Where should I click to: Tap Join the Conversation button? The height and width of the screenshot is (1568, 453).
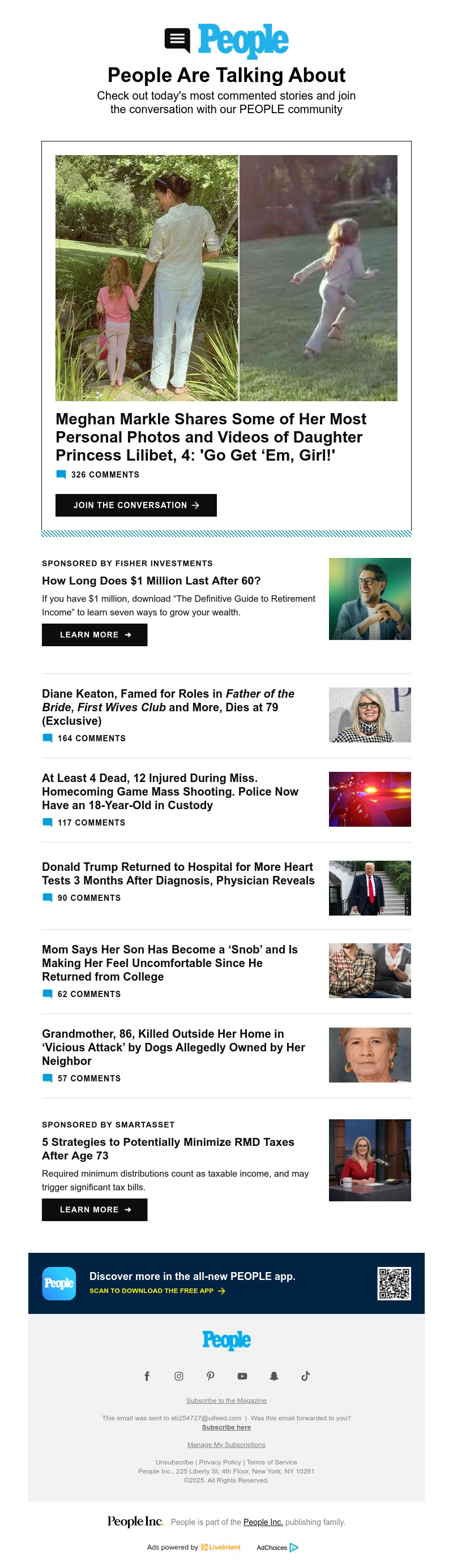(136, 505)
